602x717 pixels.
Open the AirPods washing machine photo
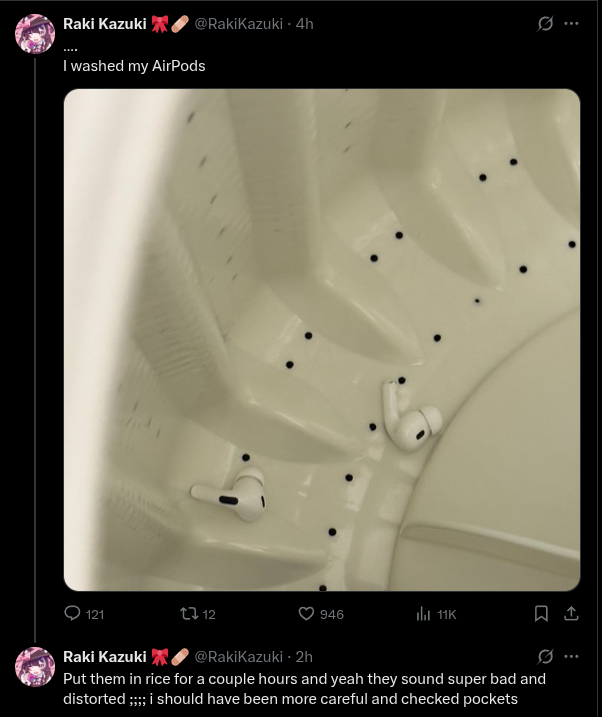pyautogui.click(x=322, y=340)
